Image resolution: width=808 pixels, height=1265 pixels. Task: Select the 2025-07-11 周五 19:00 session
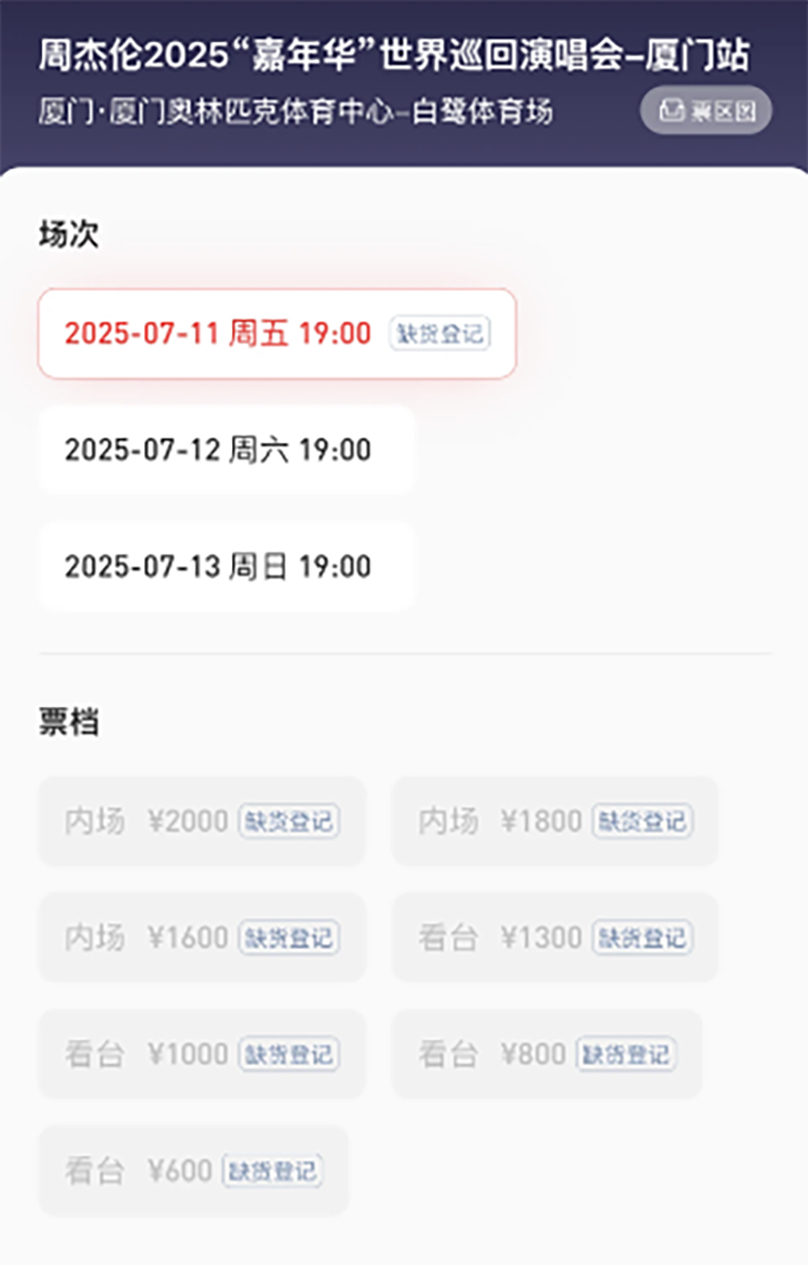click(x=276, y=334)
